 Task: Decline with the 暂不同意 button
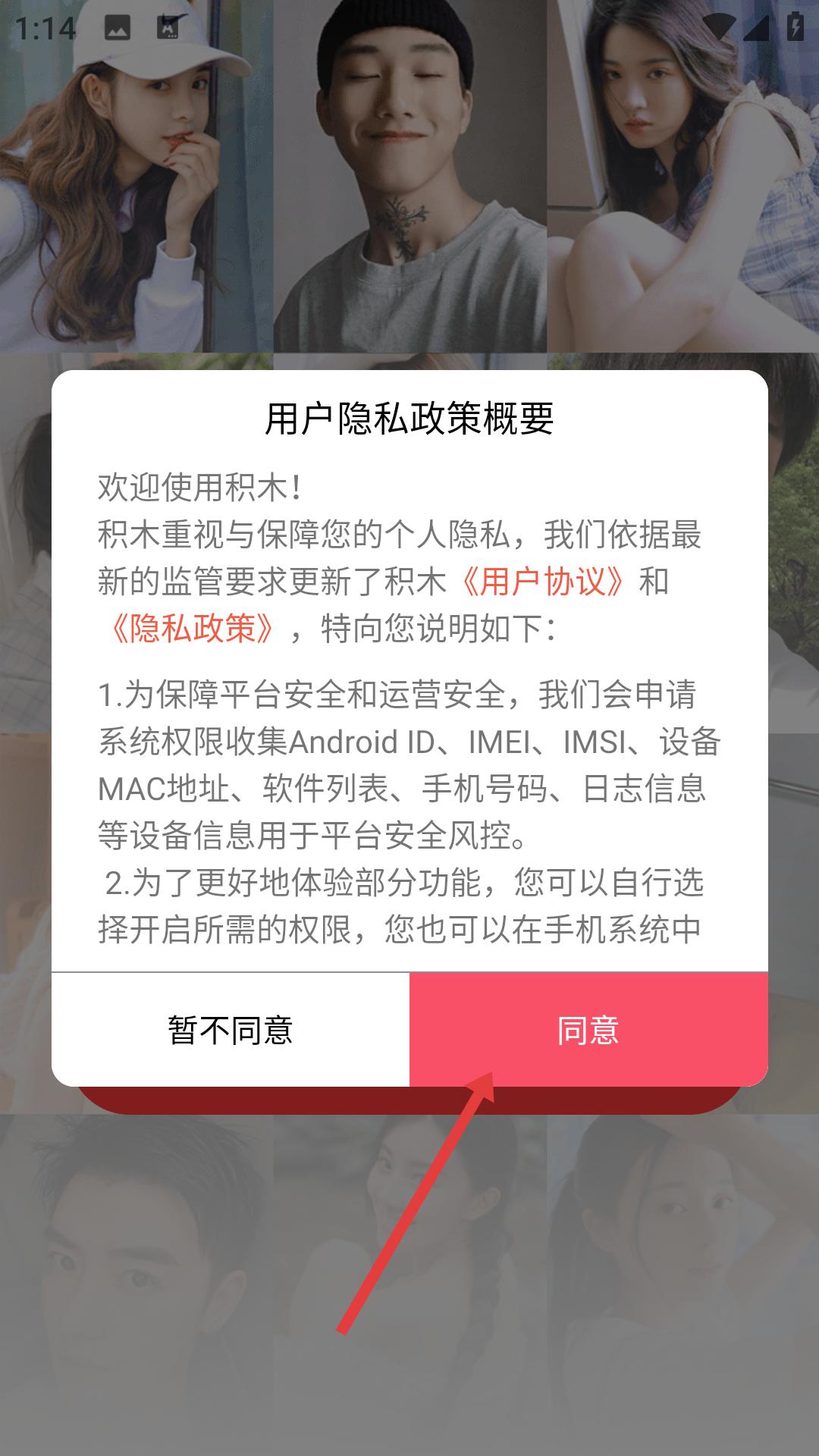(x=231, y=1030)
